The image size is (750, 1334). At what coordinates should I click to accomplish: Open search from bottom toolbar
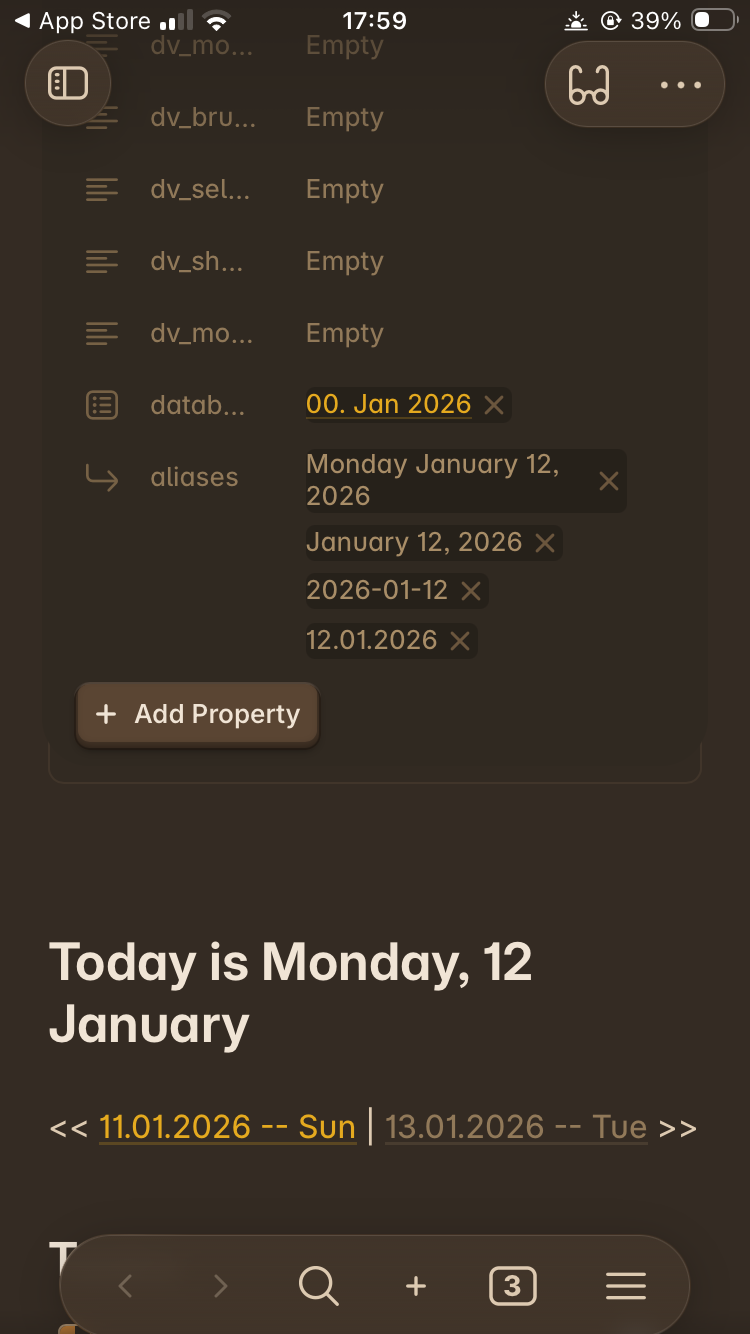click(x=318, y=1286)
